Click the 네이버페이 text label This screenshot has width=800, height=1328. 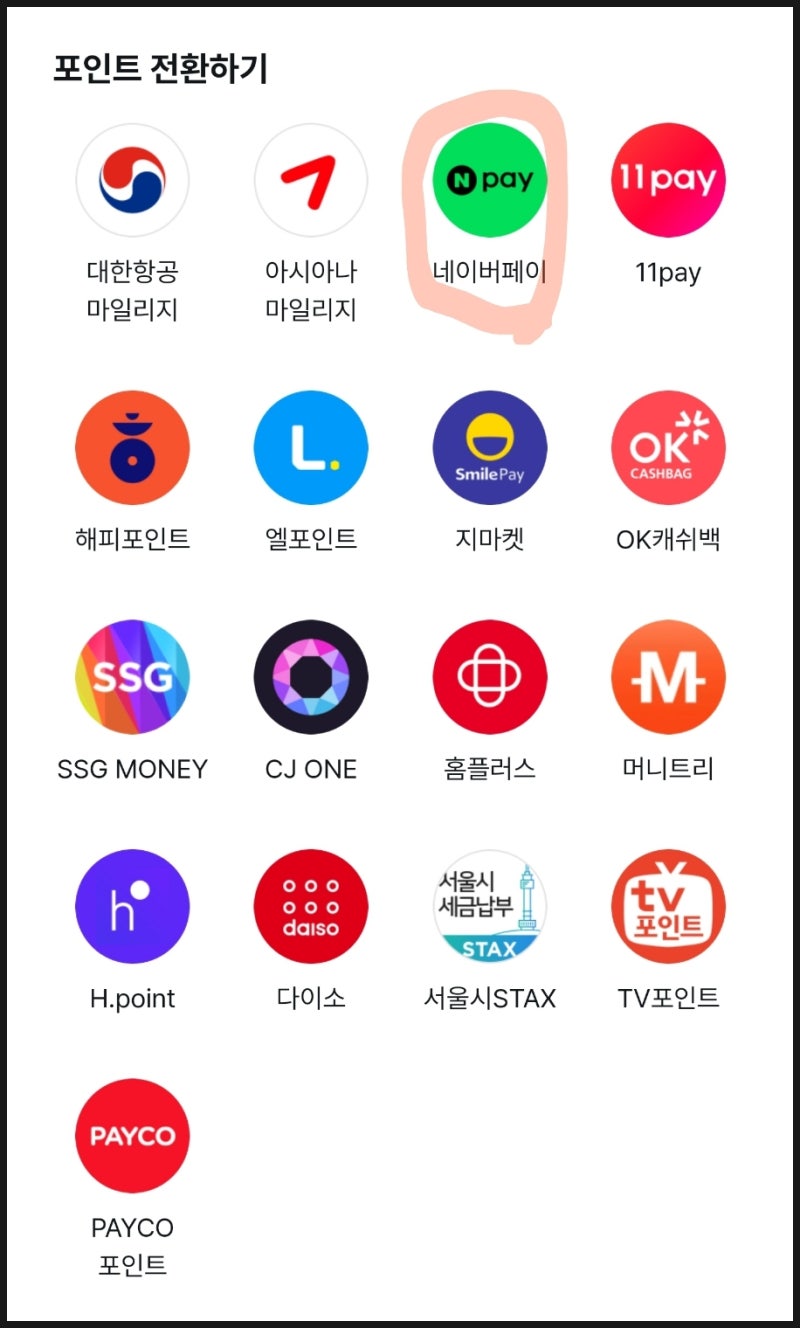coord(489,269)
